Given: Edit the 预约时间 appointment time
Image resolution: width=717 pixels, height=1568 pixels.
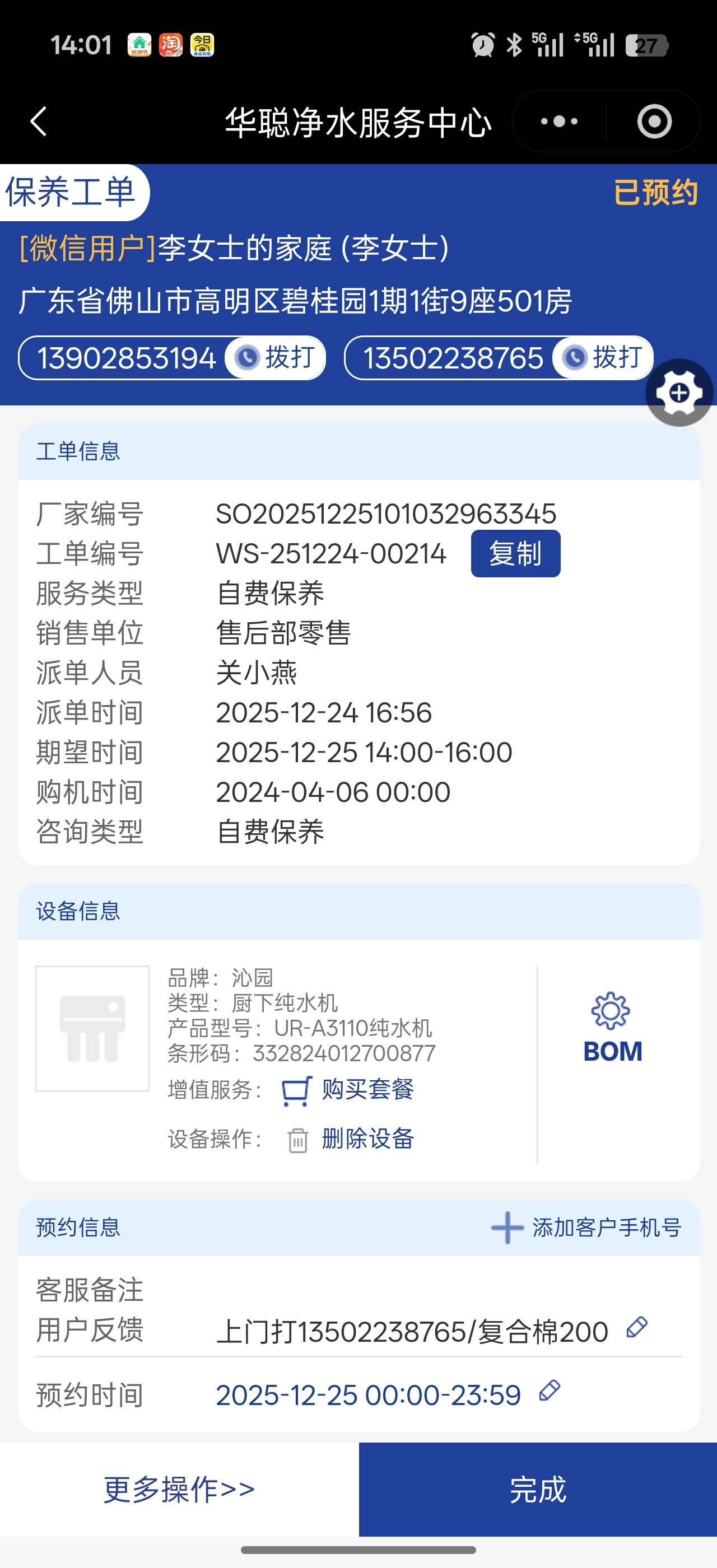Looking at the screenshot, I should pos(550,1391).
